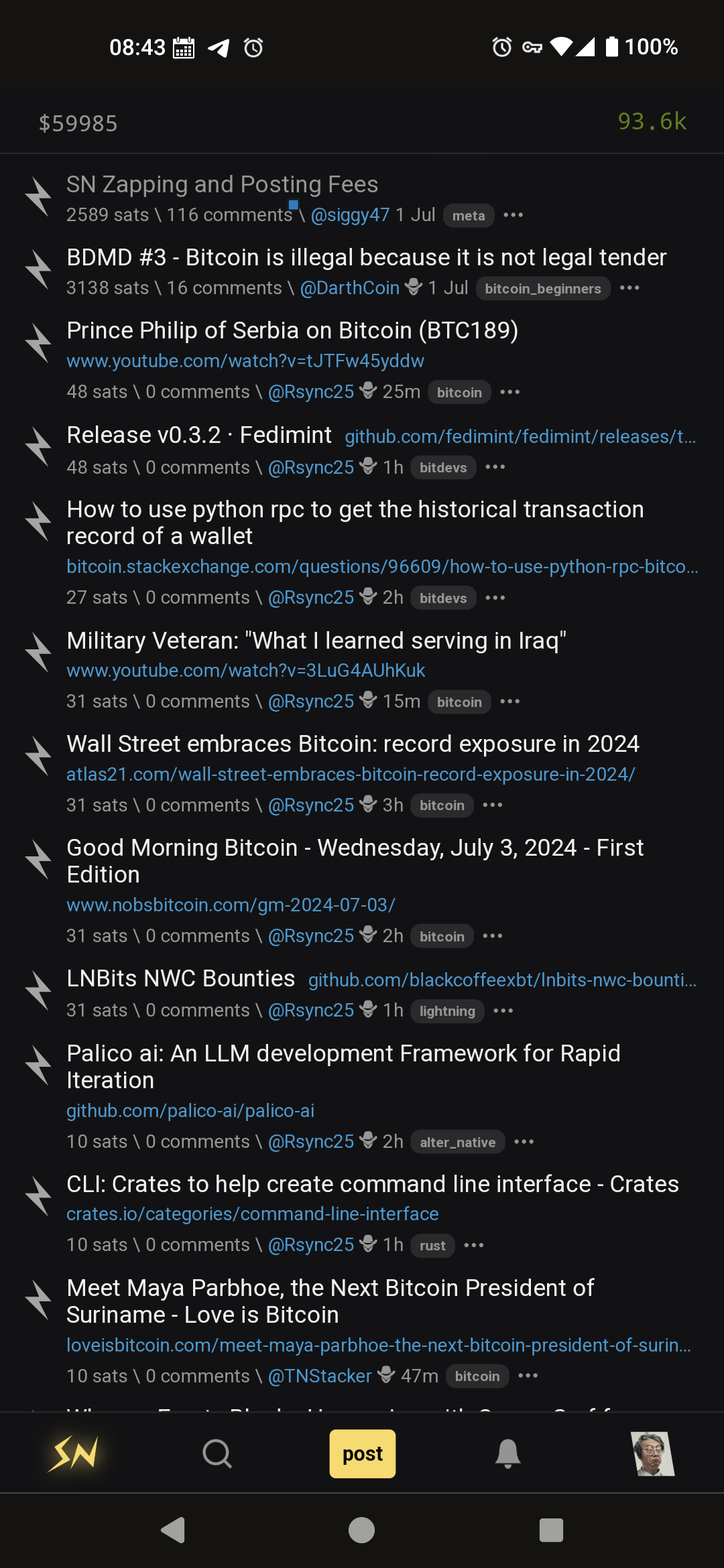
Task: Open search from the bottom bar
Action: tap(217, 1454)
